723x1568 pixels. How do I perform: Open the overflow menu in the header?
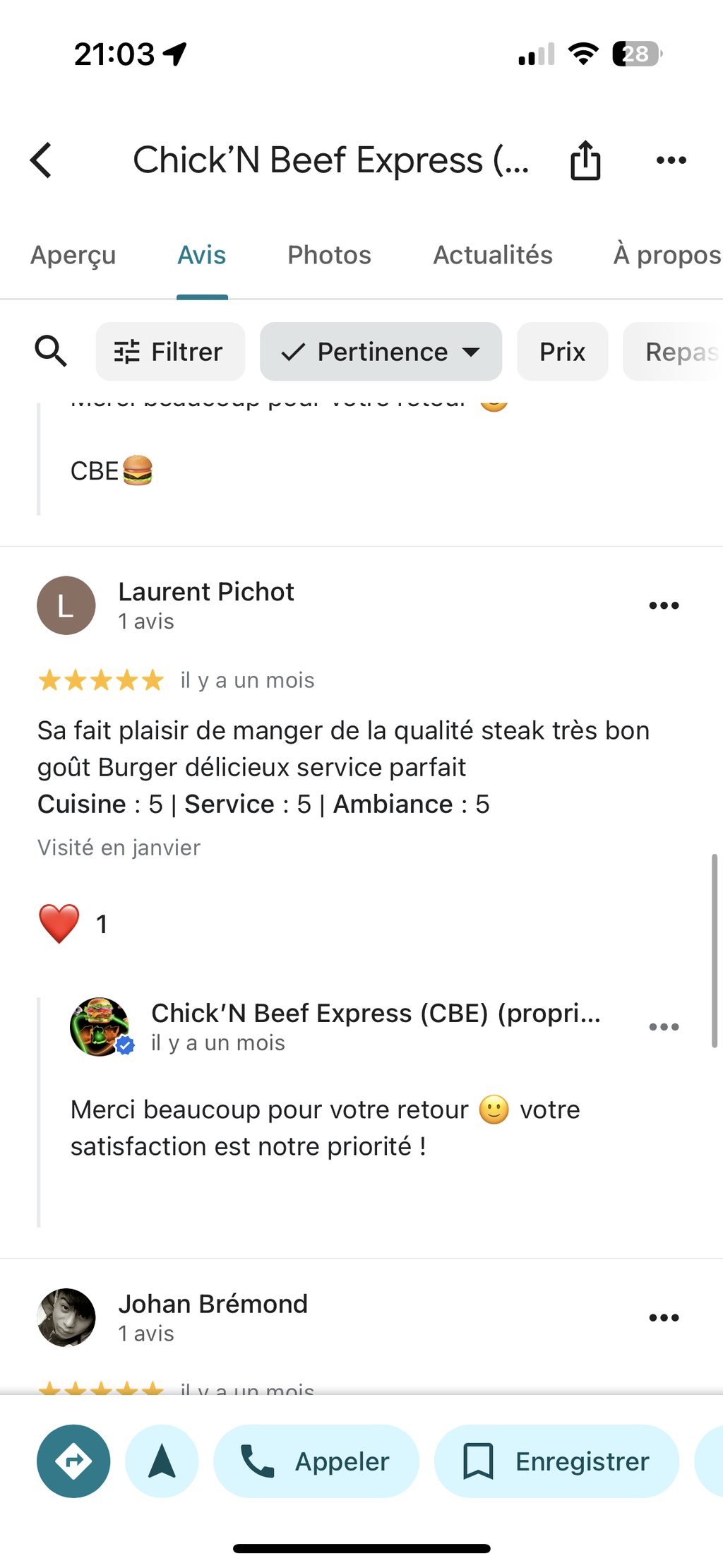coord(671,160)
